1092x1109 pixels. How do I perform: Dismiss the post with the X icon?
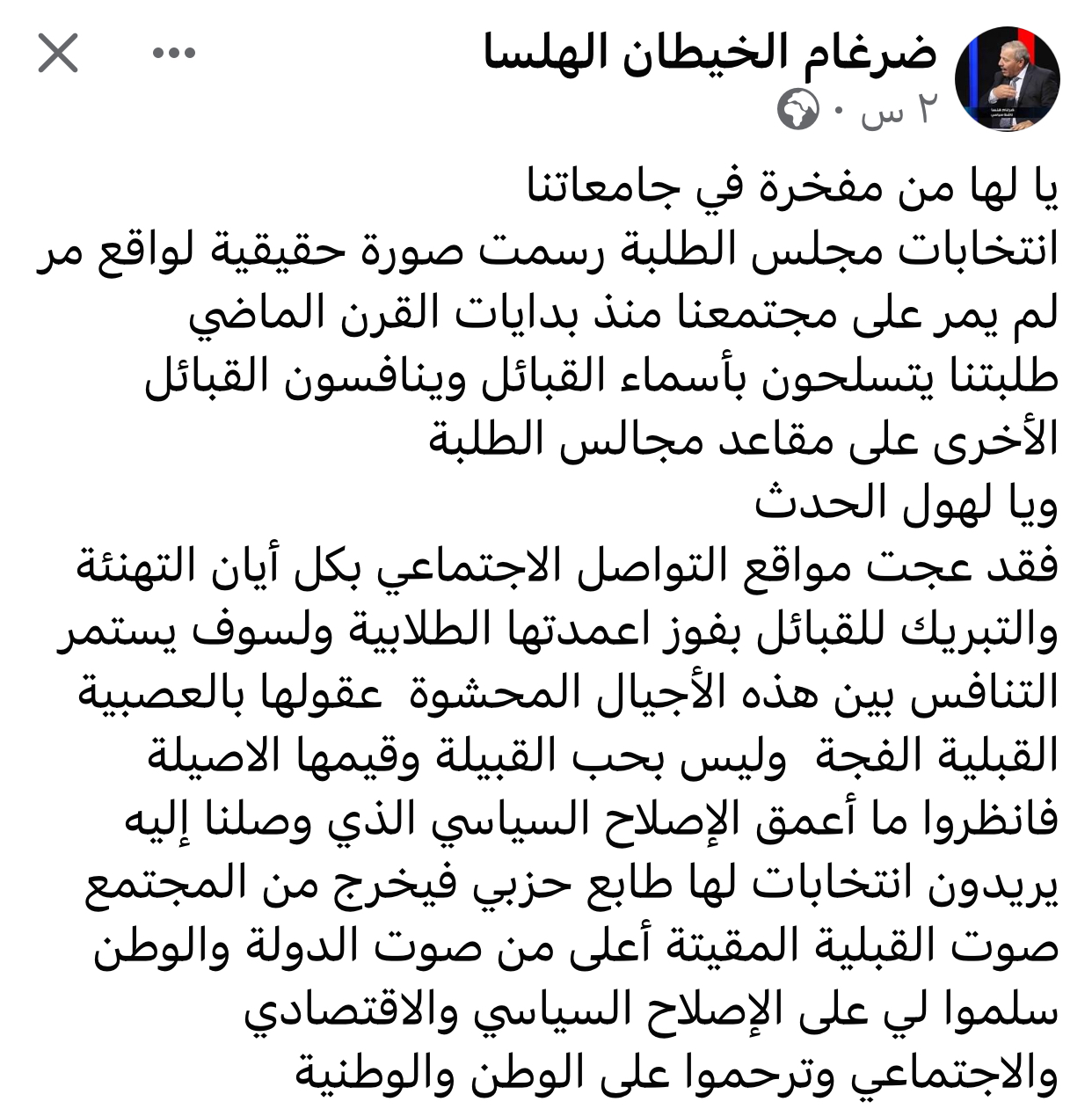click(59, 54)
